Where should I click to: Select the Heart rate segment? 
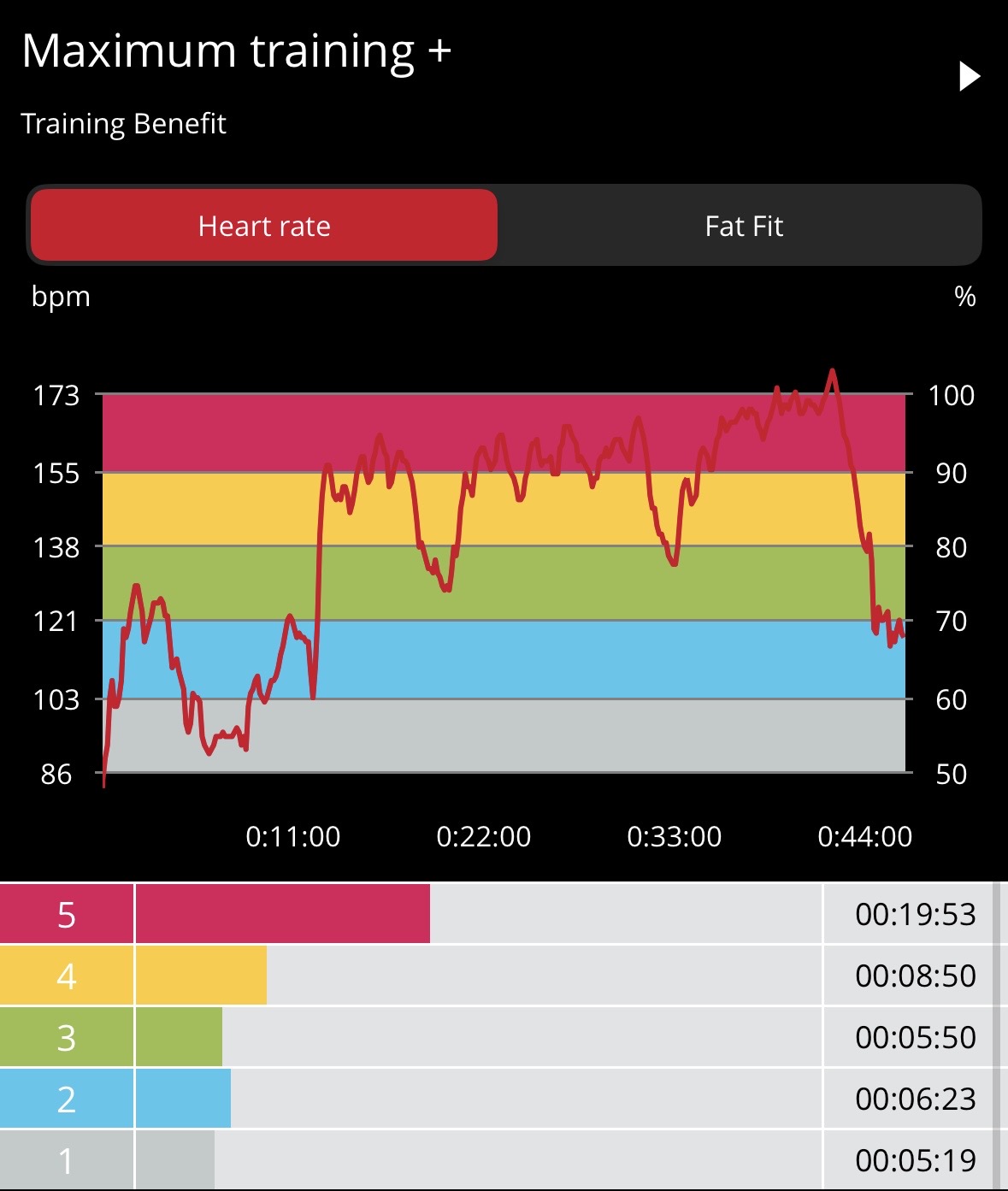pos(264,226)
